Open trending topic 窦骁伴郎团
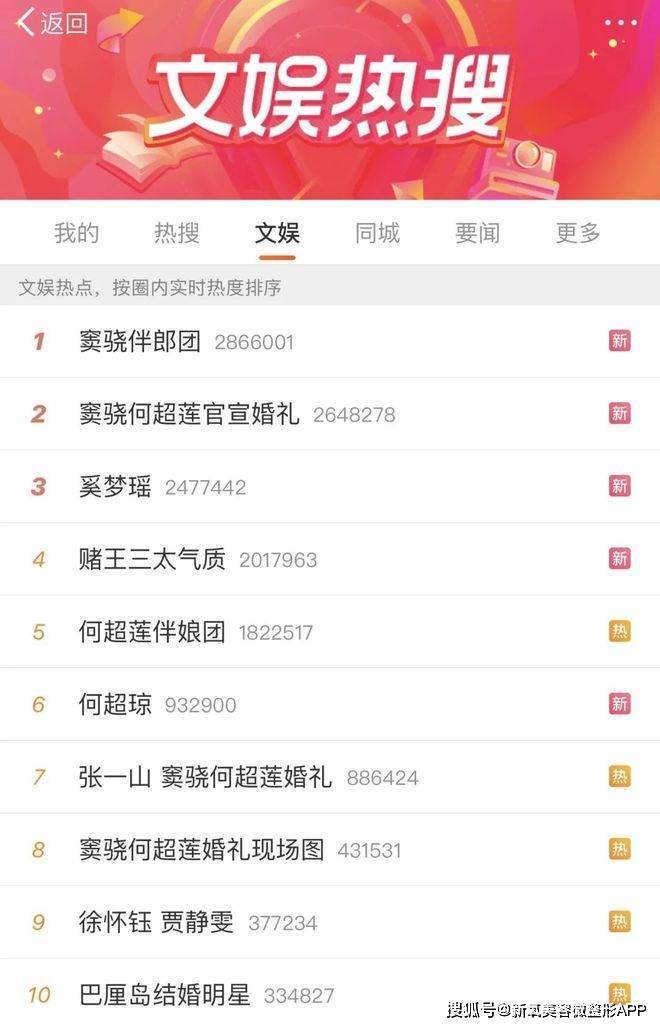The height and width of the screenshot is (1027, 660). 140,341
